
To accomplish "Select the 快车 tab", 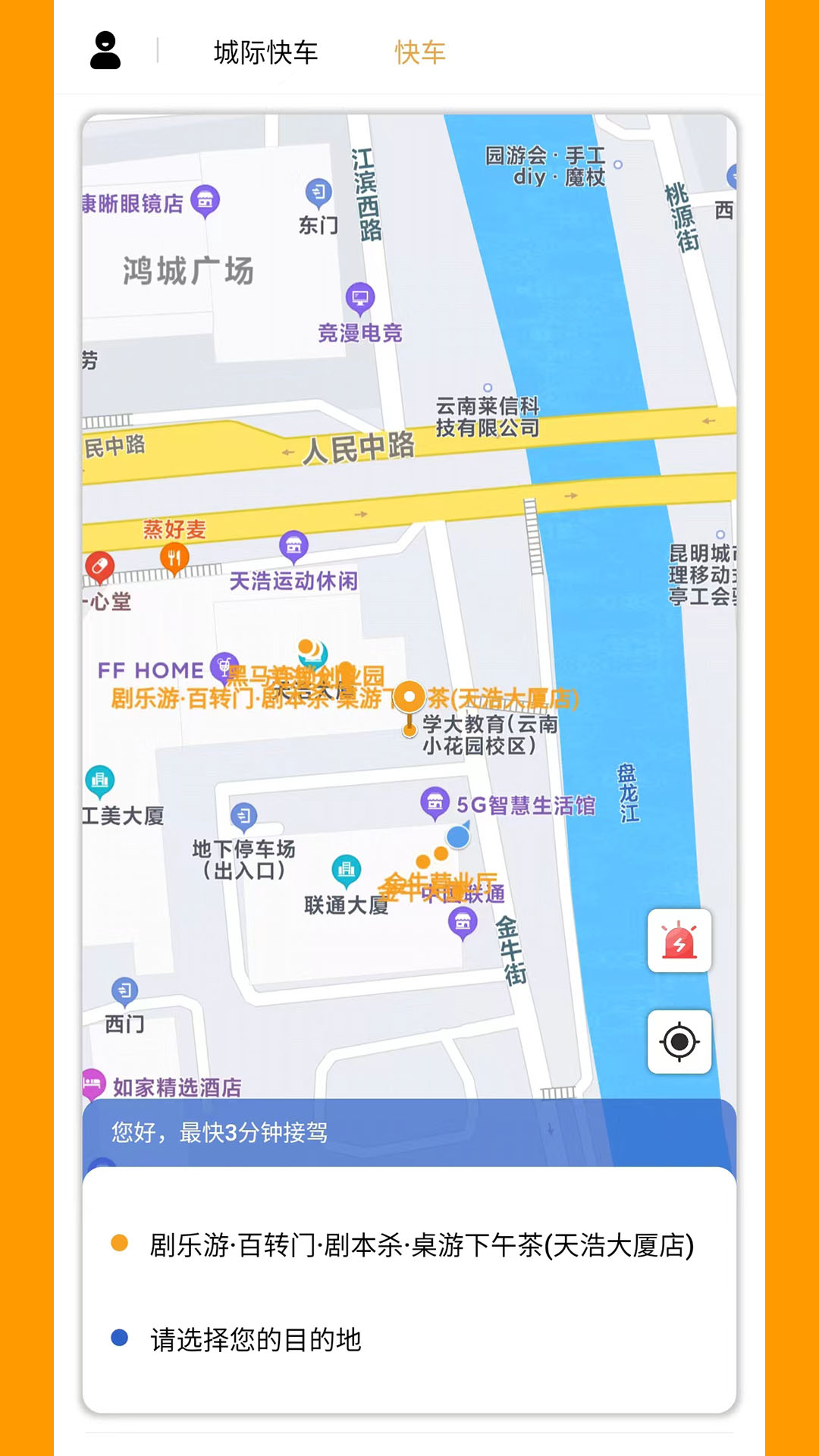I will (419, 52).
